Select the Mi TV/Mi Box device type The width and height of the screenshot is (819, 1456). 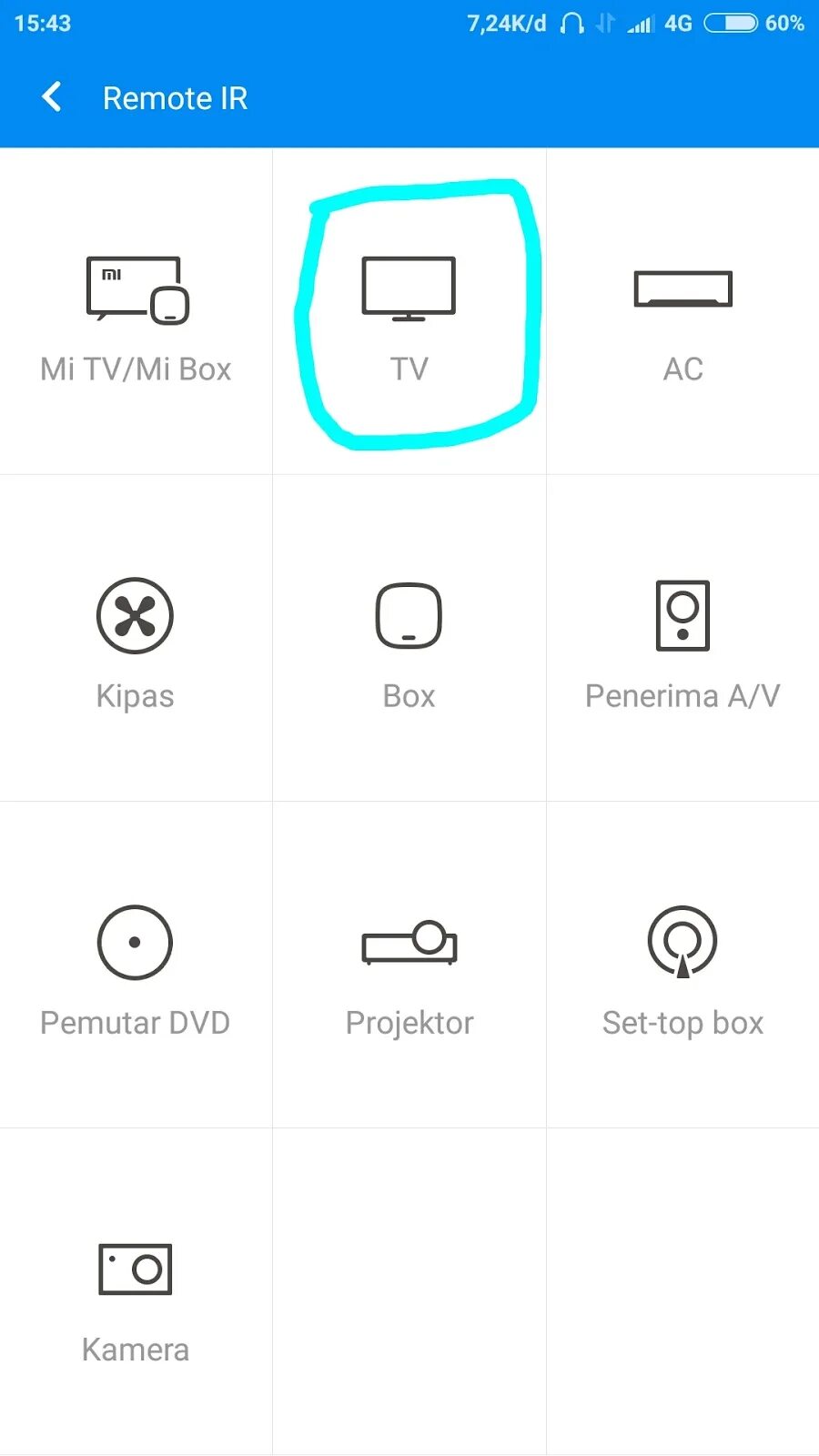coord(136,311)
